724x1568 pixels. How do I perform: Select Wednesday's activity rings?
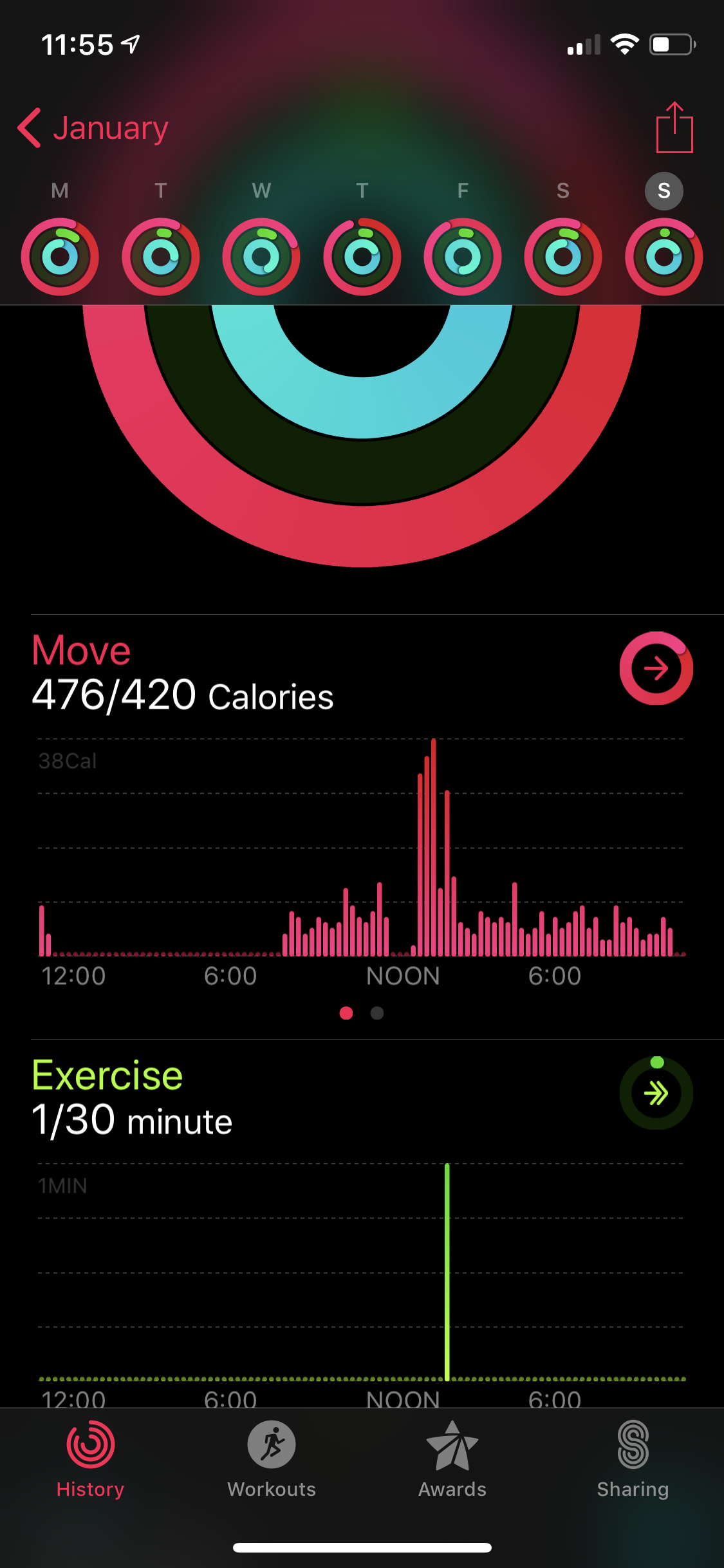261,256
